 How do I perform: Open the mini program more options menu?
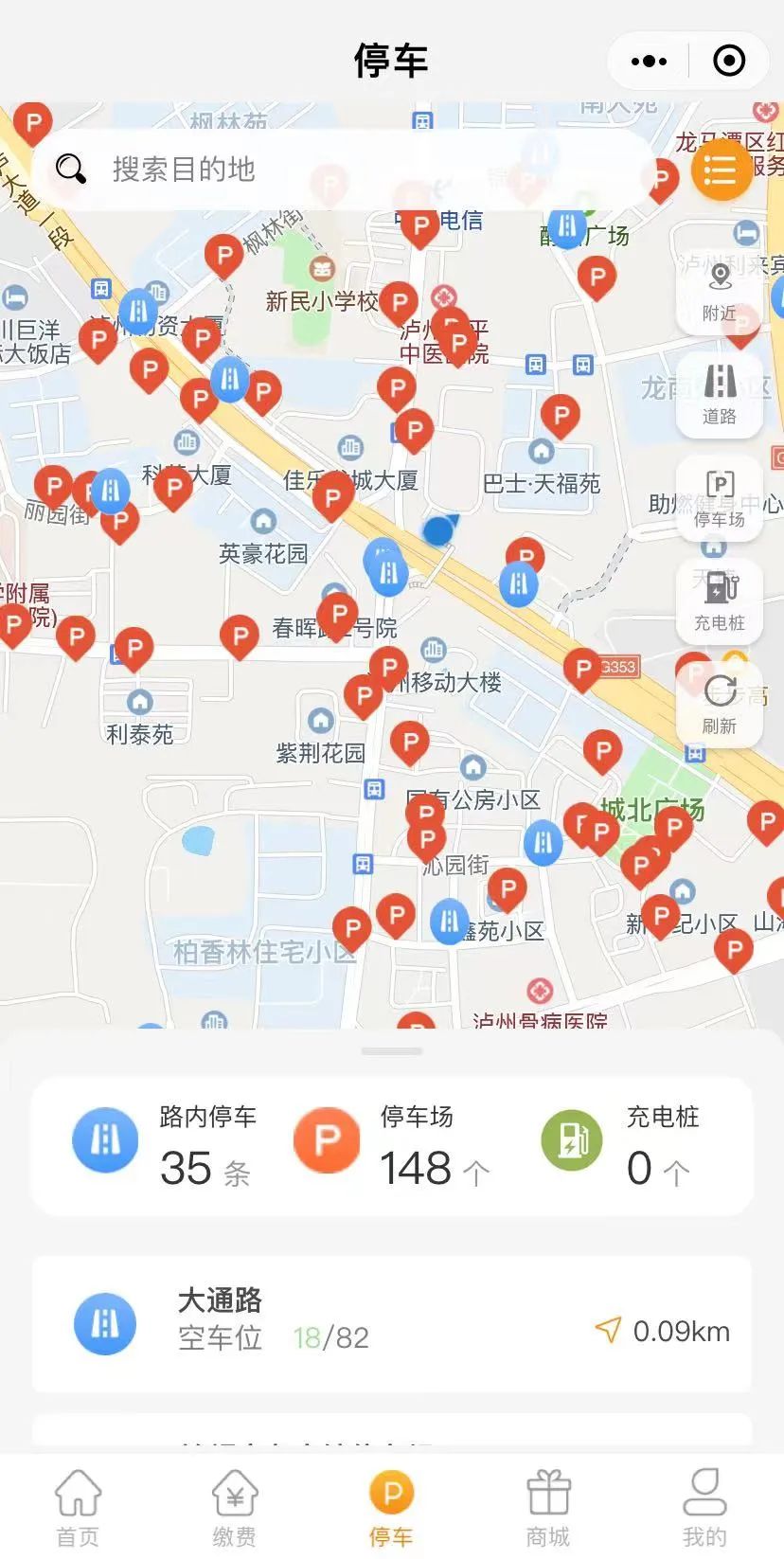coord(649,62)
